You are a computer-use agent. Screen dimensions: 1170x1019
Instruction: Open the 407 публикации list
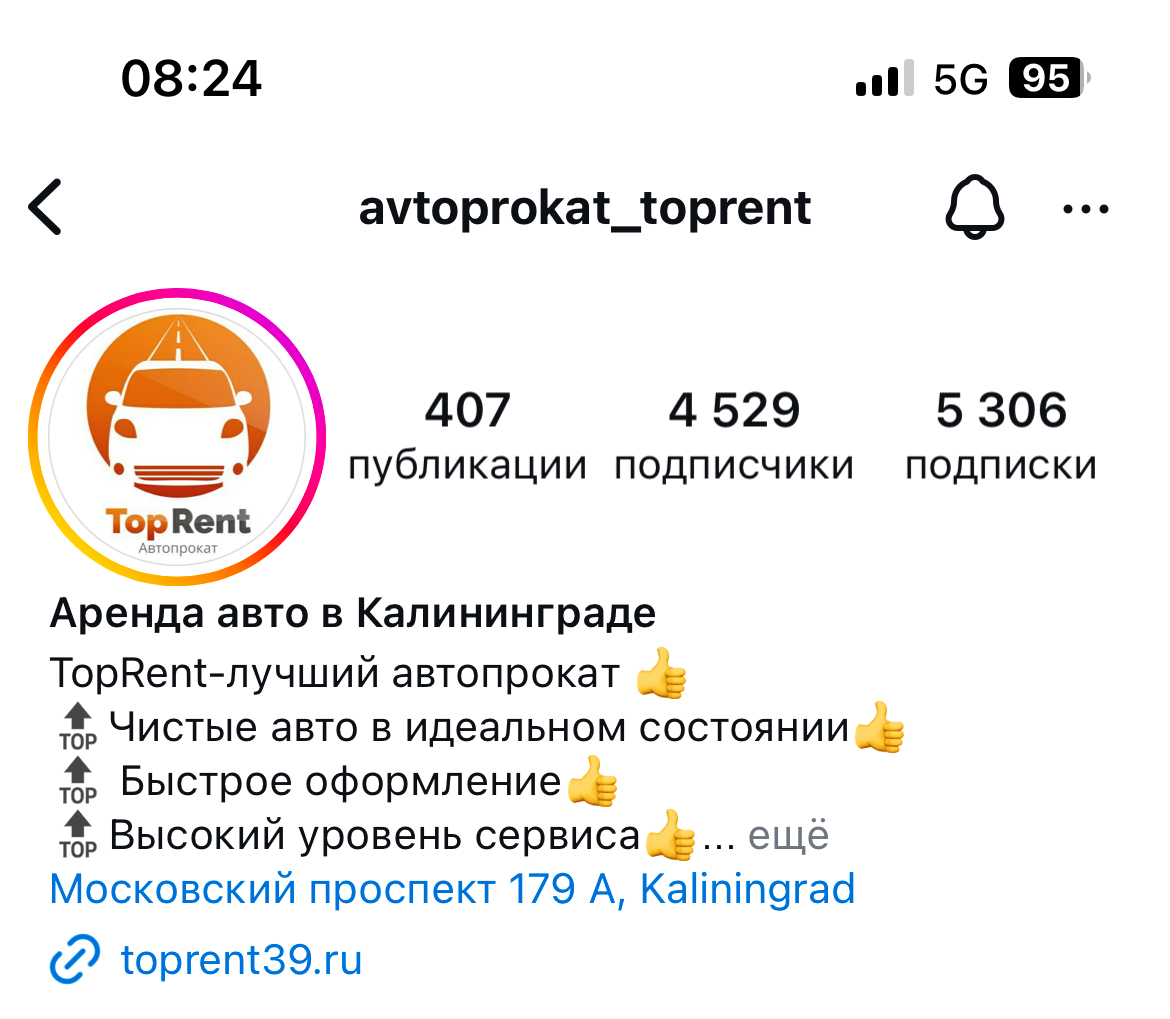467,436
